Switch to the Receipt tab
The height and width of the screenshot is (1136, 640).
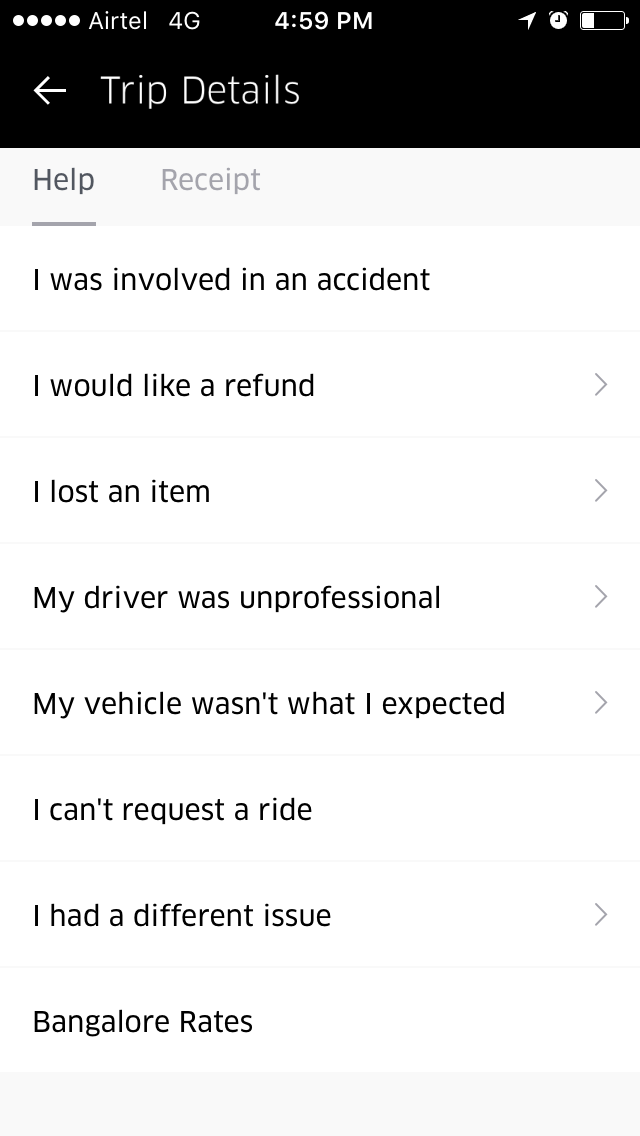pos(210,180)
